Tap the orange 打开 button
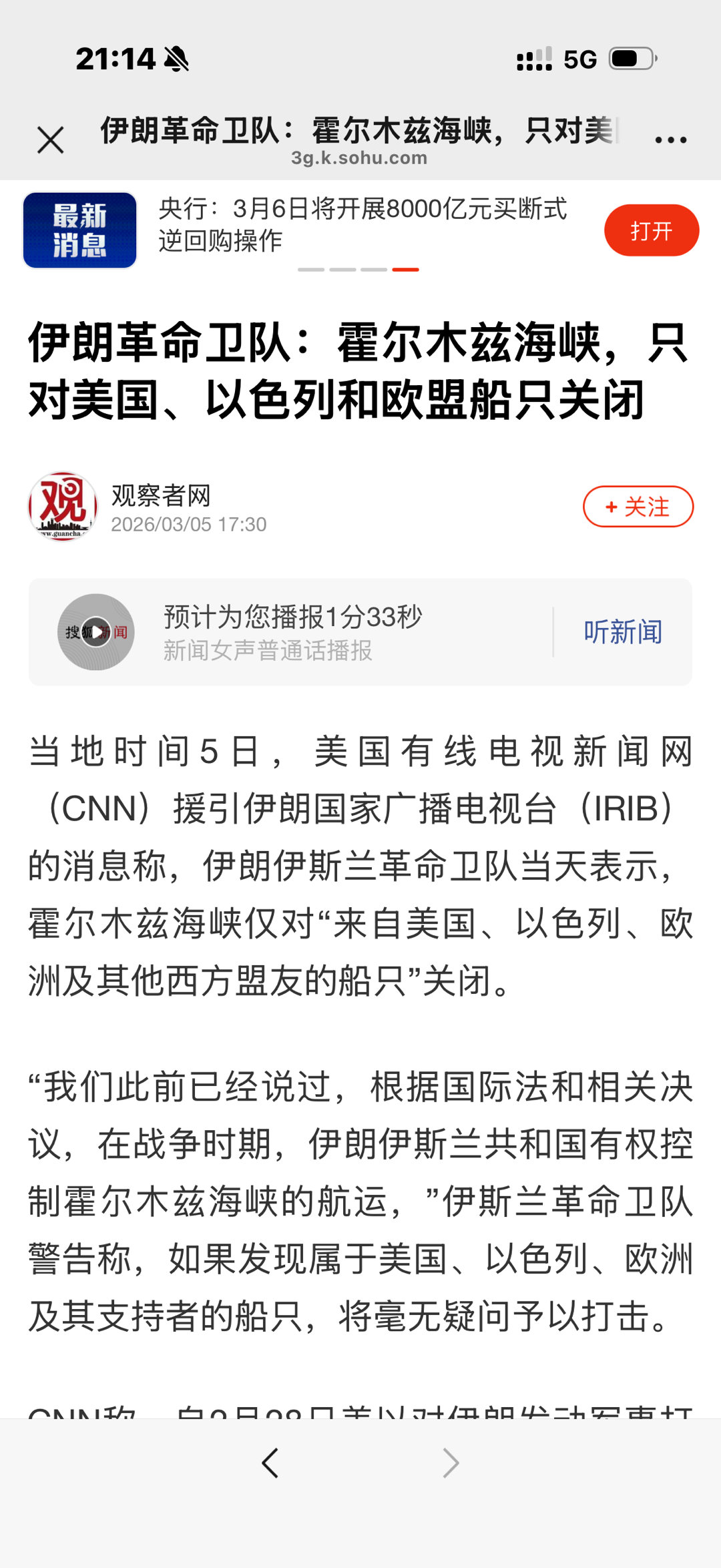The width and height of the screenshot is (721, 1568). 652,230
